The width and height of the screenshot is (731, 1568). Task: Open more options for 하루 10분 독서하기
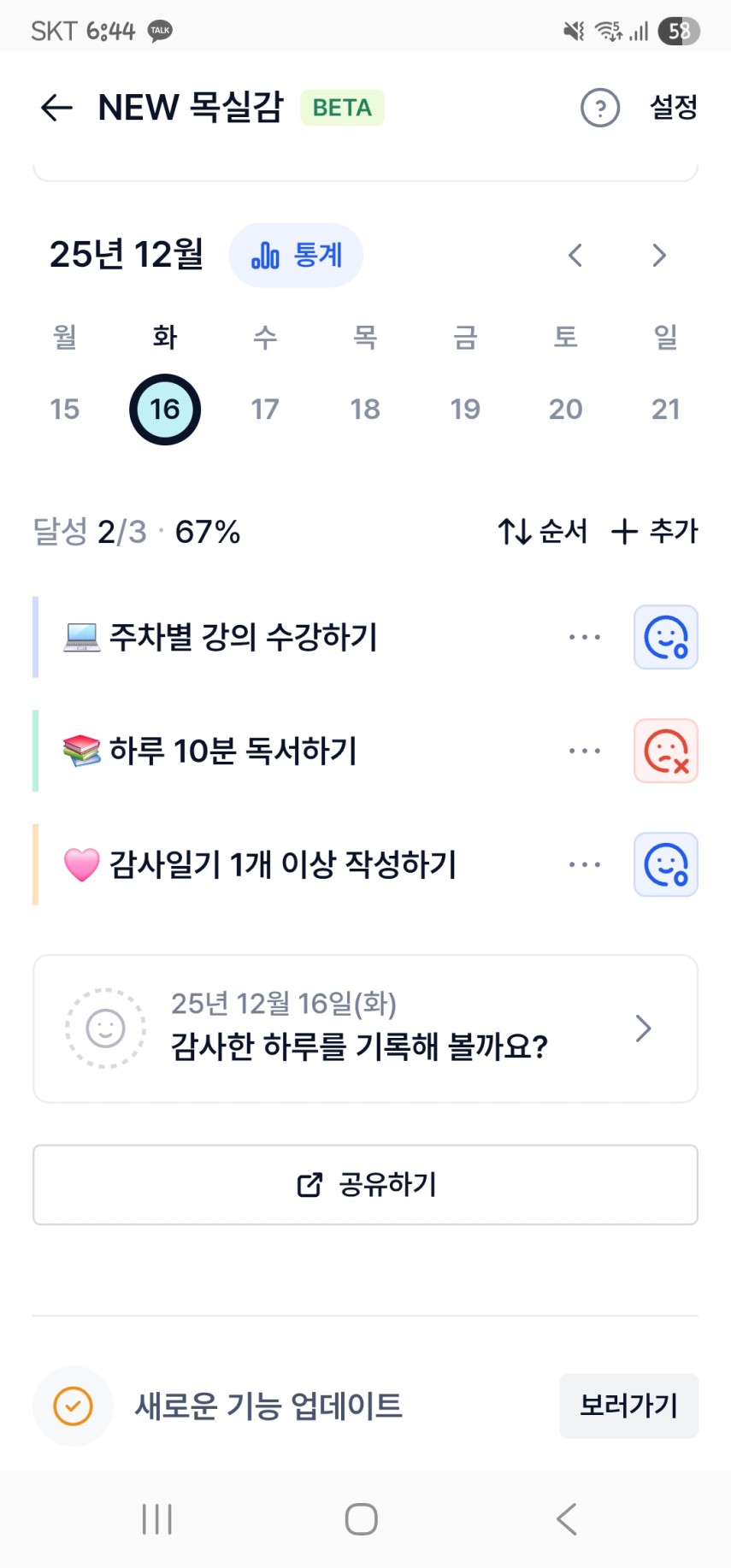click(x=585, y=751)
